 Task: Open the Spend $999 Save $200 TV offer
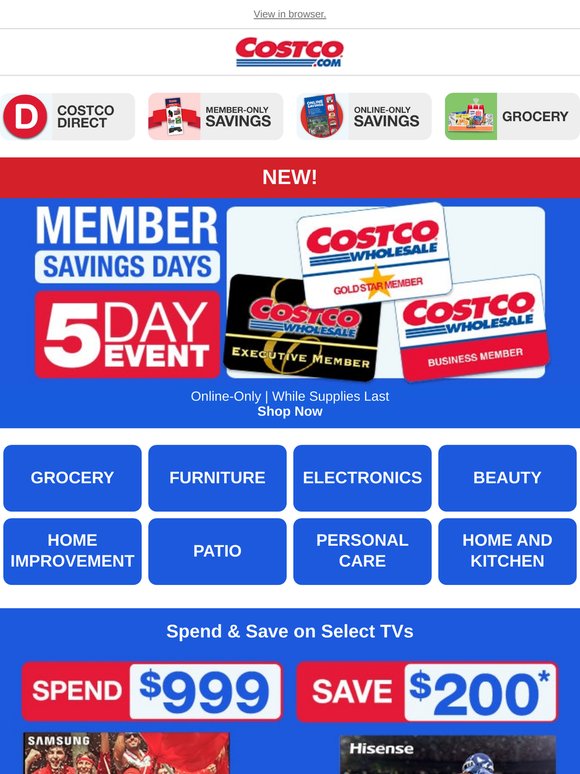tap(290, 692)
